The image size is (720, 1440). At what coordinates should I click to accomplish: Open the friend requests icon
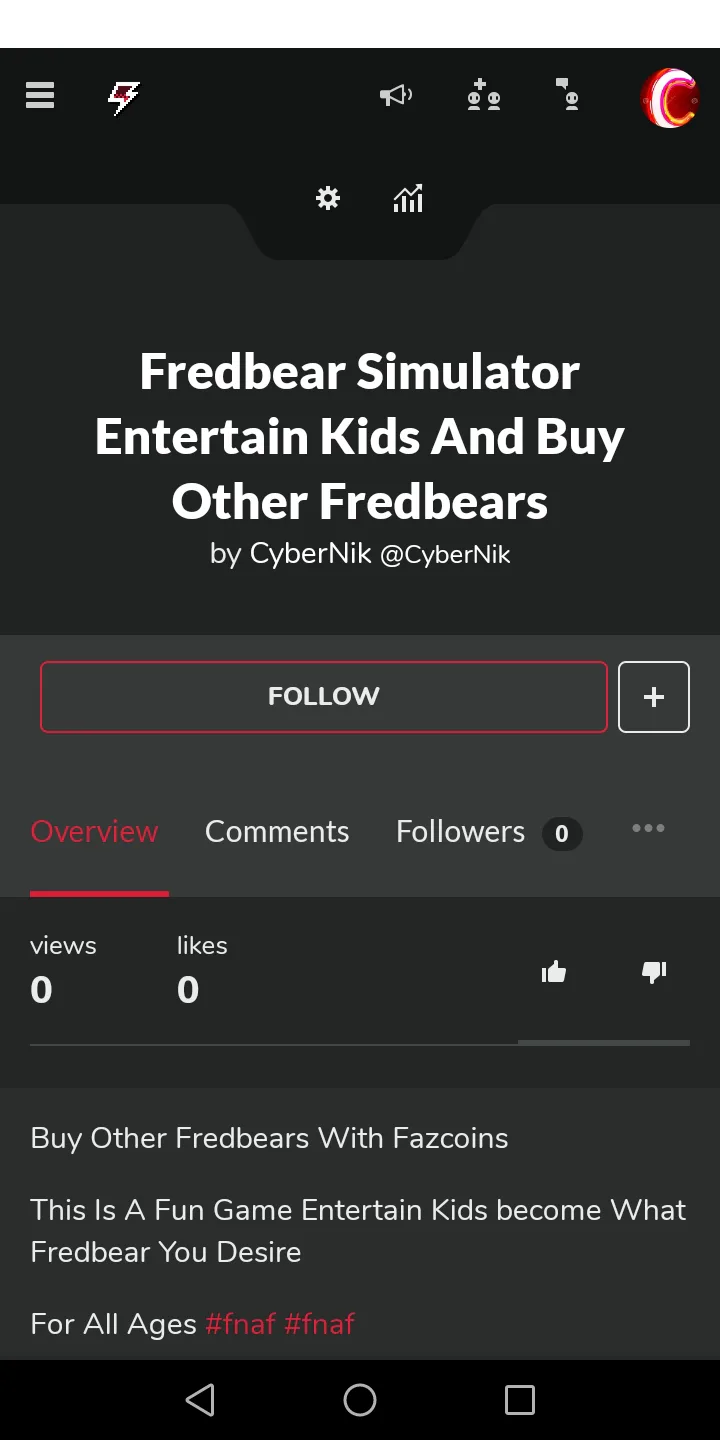484,96
